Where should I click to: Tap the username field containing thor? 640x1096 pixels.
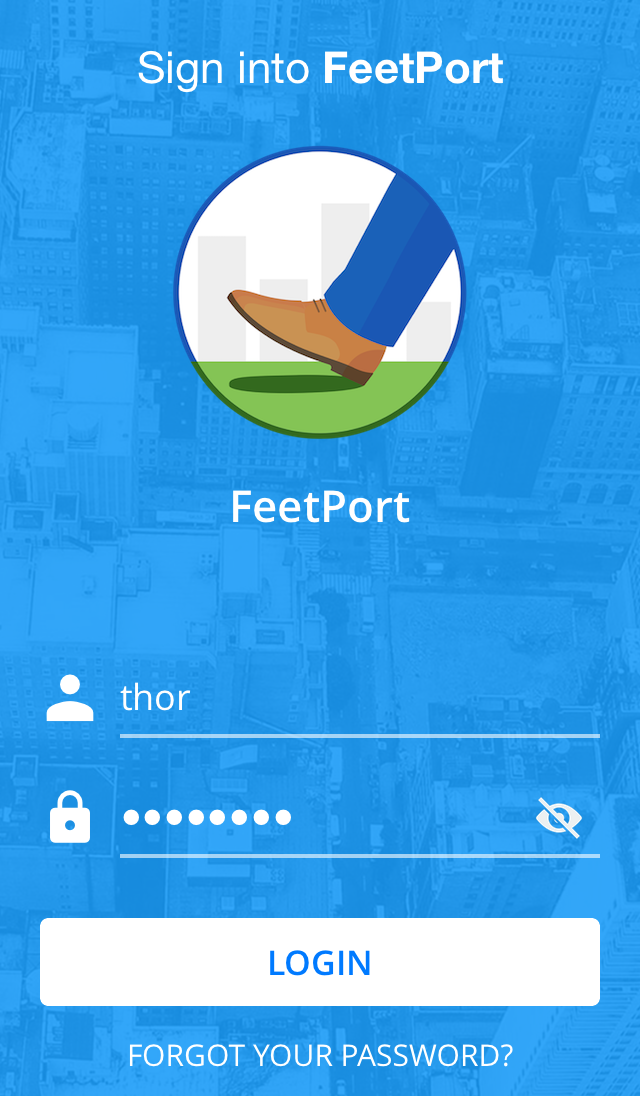coord(358,698)
